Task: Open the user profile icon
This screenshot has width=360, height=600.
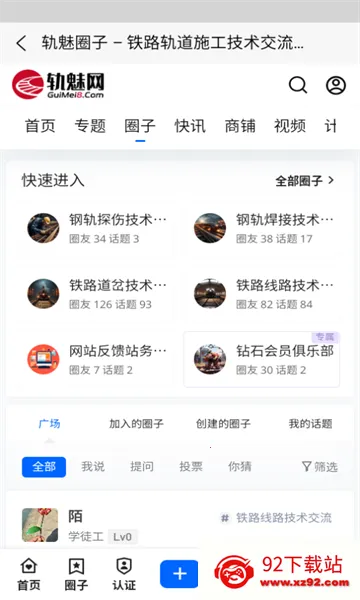Action: (336, 85)
